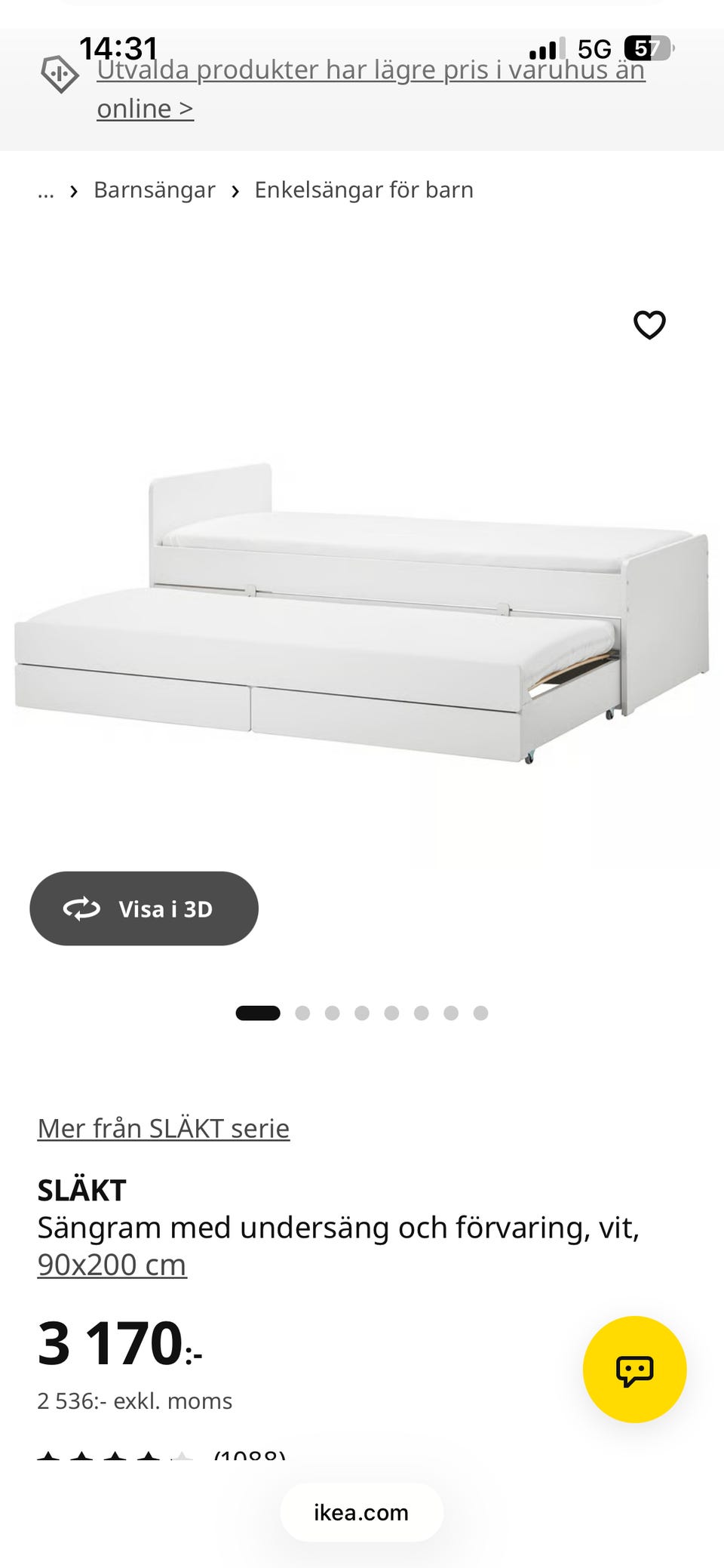This screenshot has height=1568, width=724.
Task: Start a chat with the yellow button
Action: 635,1370
